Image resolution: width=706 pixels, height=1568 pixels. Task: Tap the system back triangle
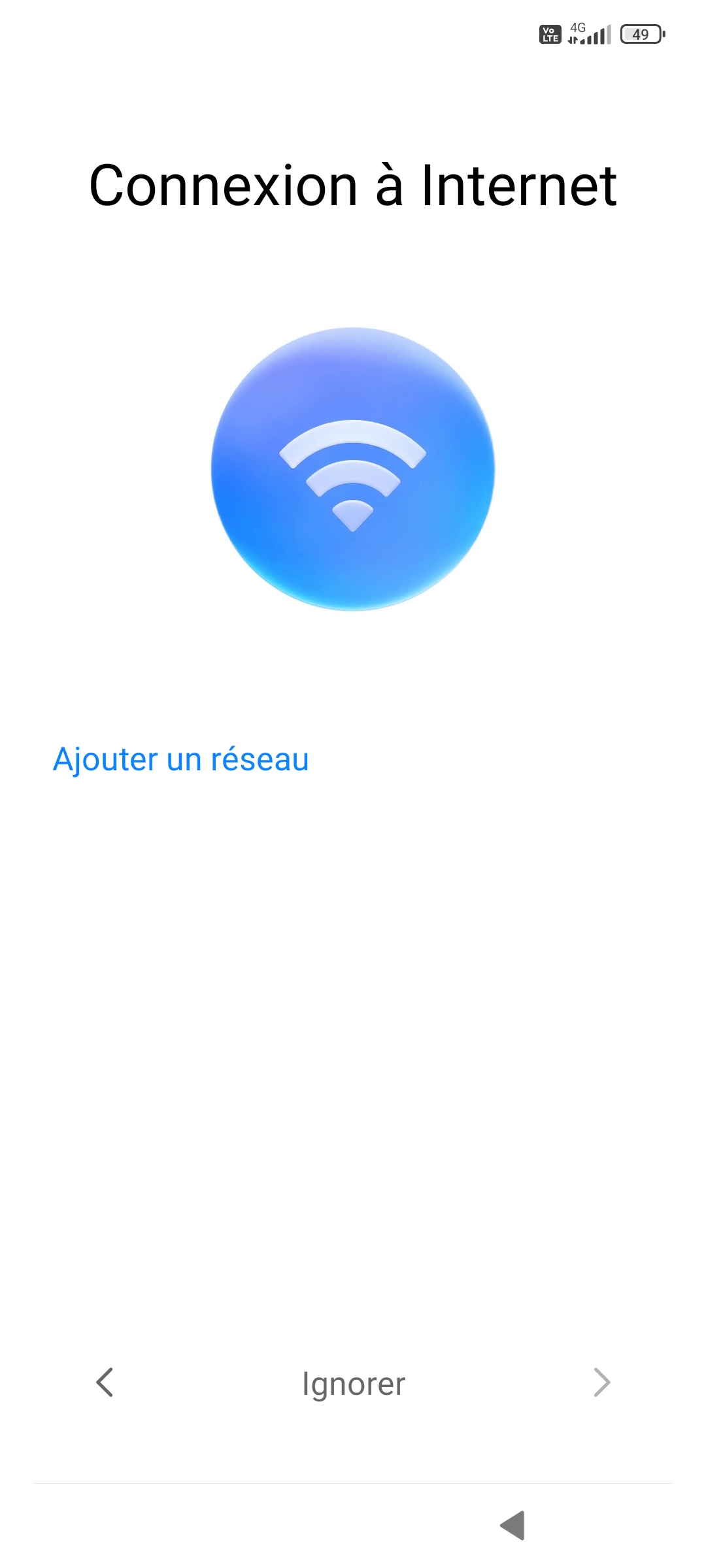[x=513, y=1525]
